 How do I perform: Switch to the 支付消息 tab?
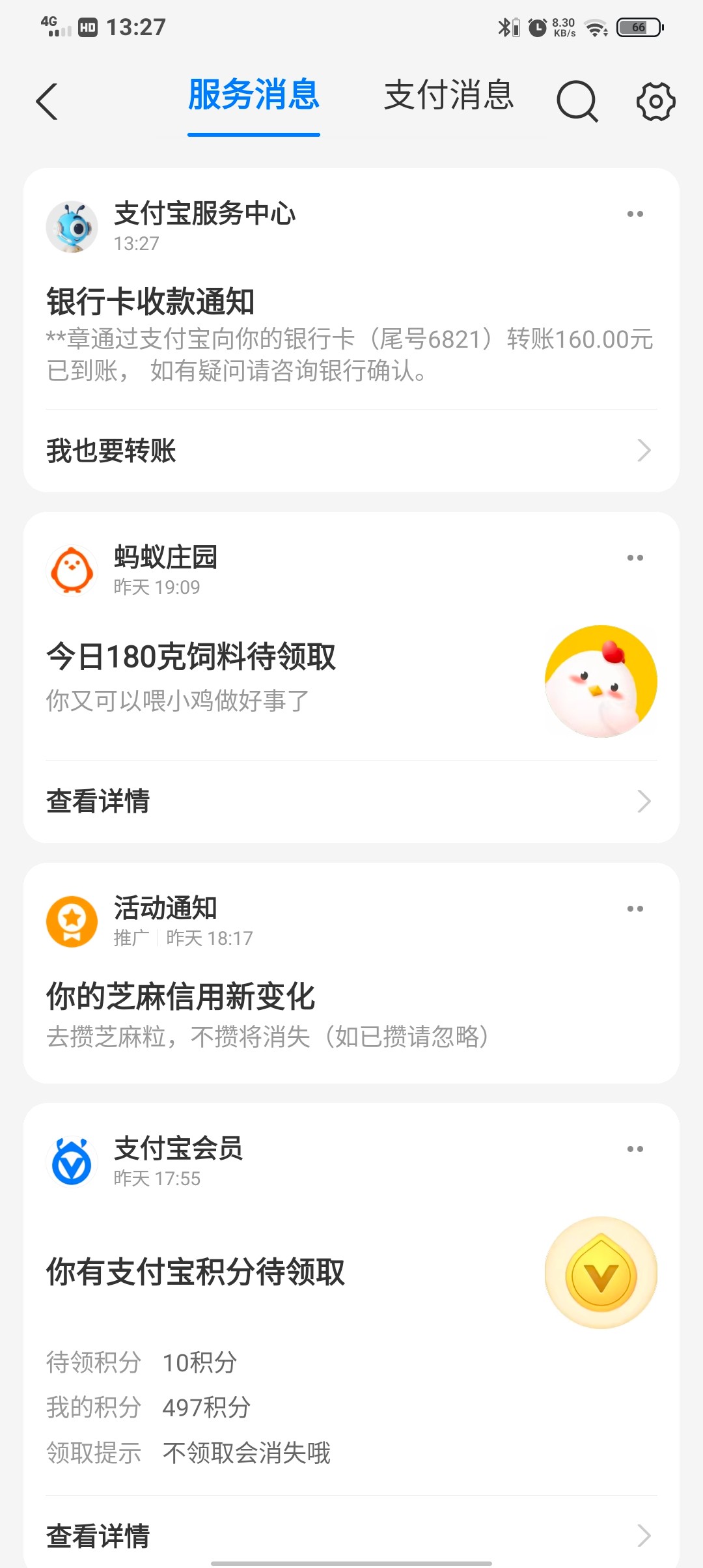point(448,96)
